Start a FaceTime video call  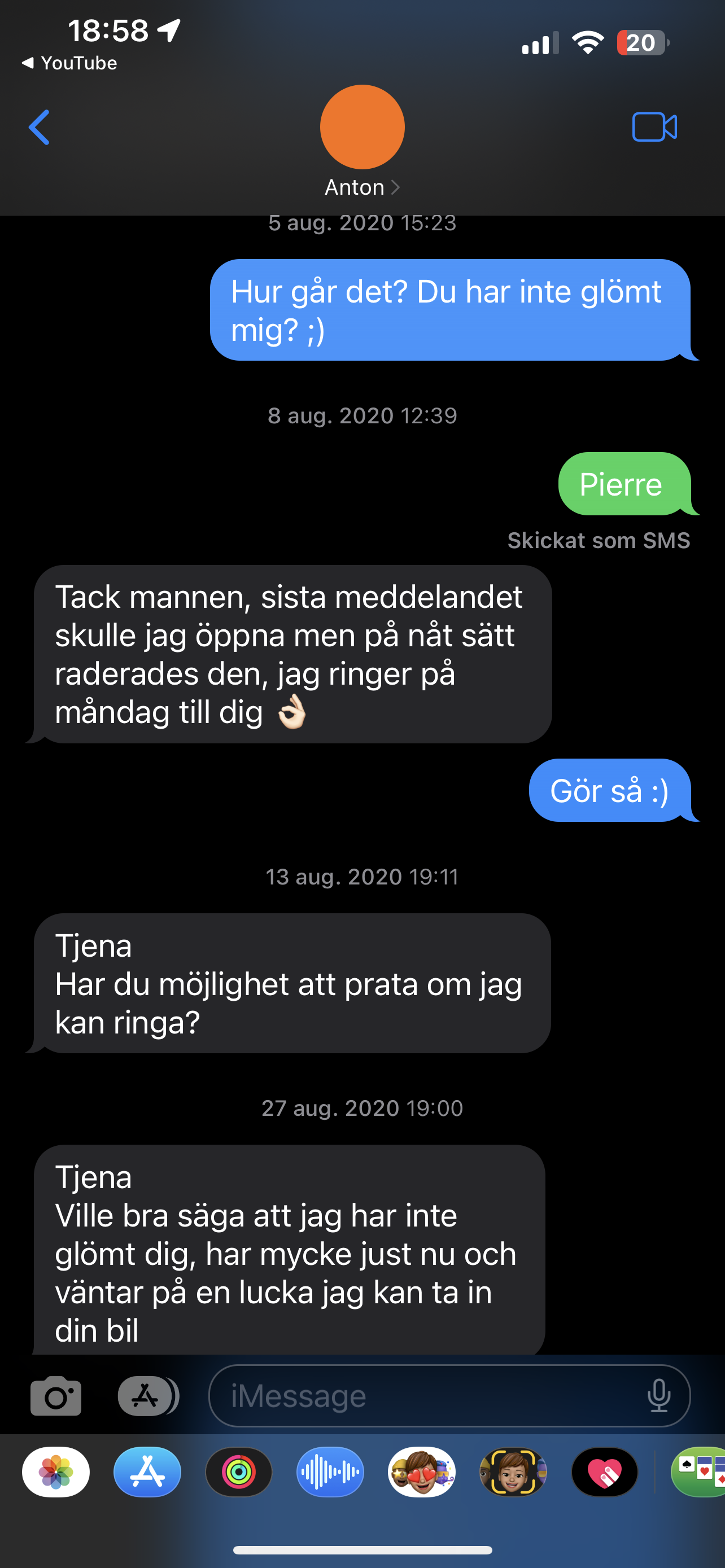pyautogui.click(x=654, y=127)
